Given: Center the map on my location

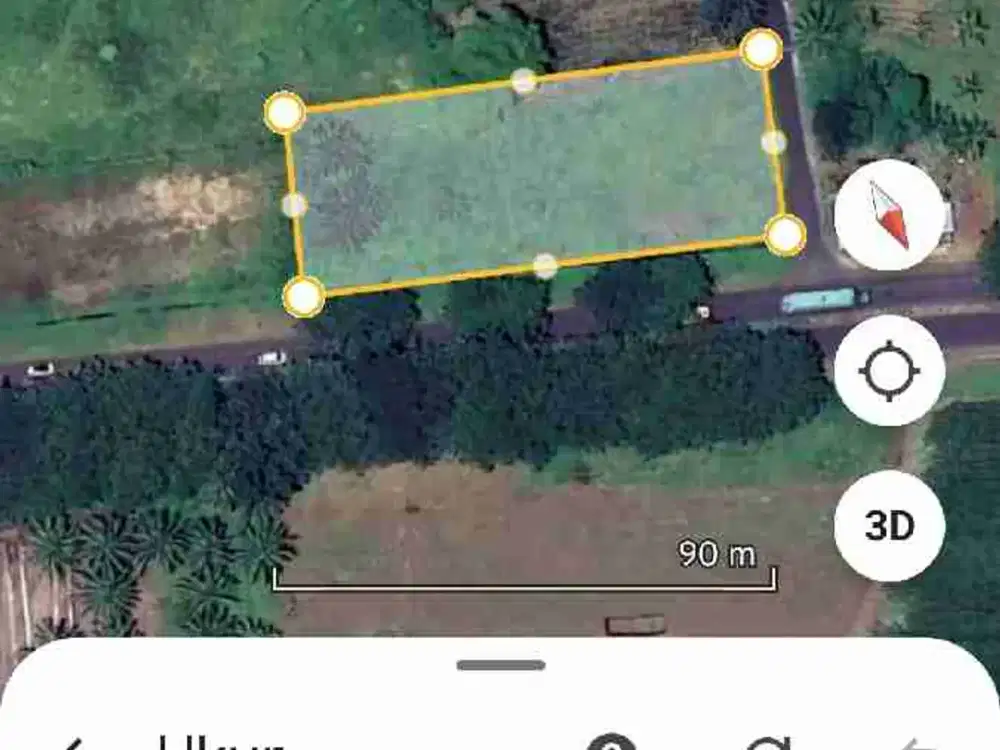Looking at the screenshot, I should (x=889, y=371).
